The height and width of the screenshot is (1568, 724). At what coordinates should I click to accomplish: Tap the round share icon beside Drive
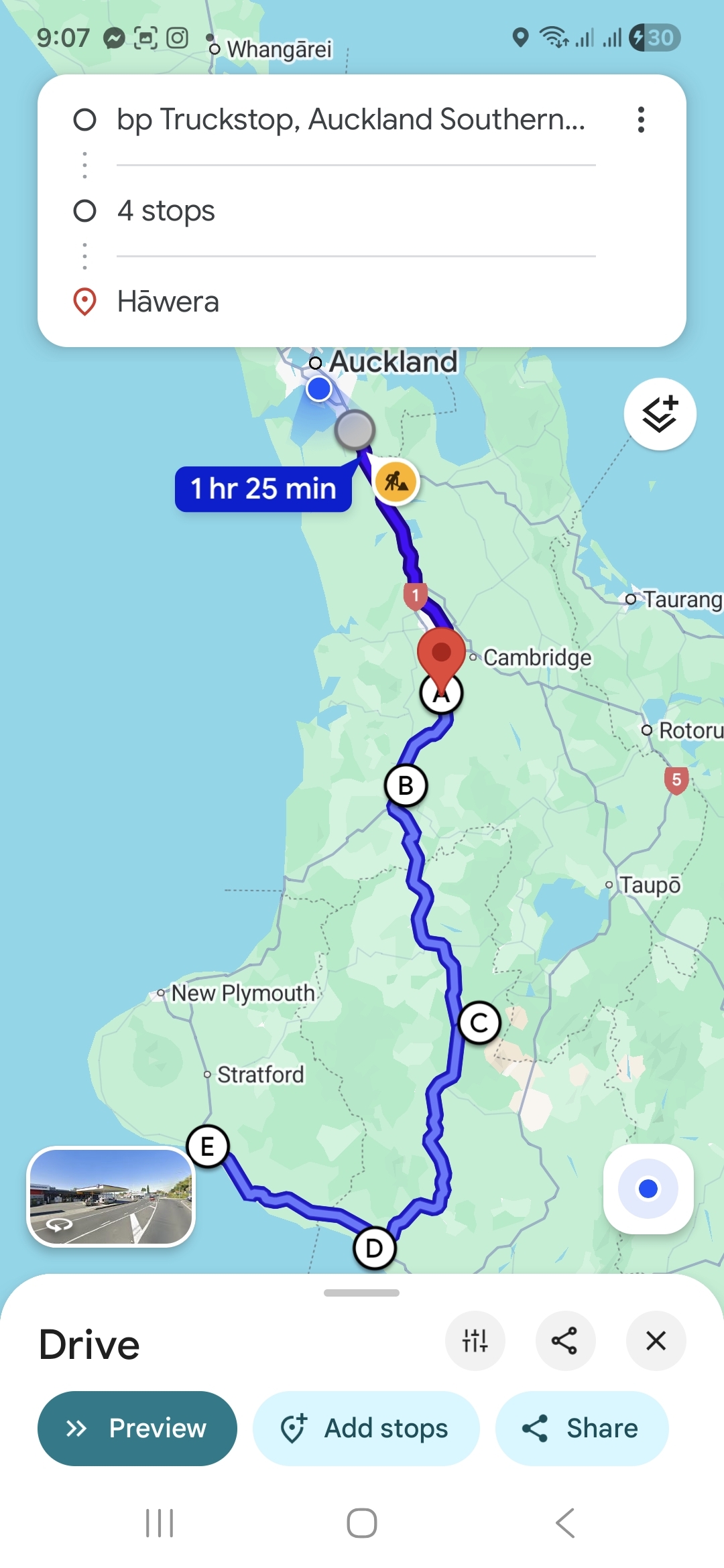point(565,1341)
